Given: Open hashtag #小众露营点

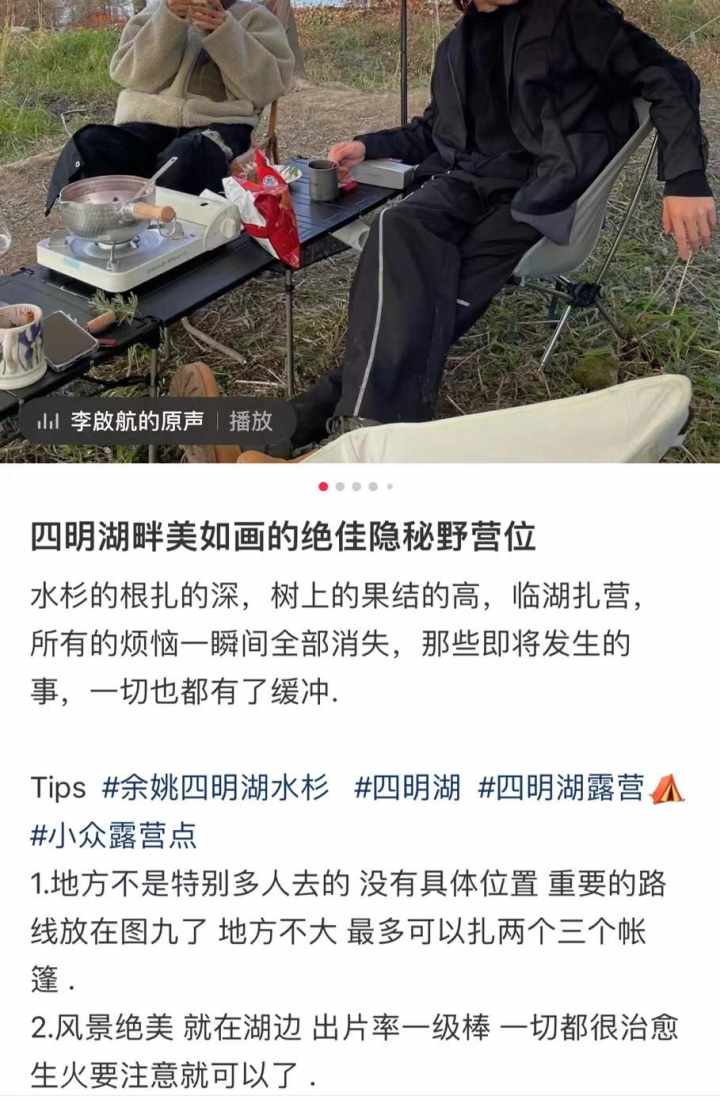Looking at the screenshot, I should [113, 836].
